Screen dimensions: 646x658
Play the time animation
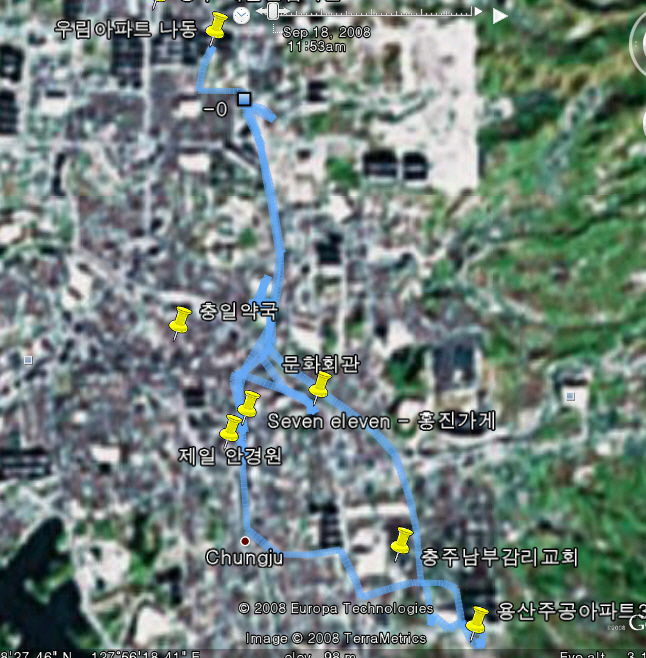coord(501,16)
